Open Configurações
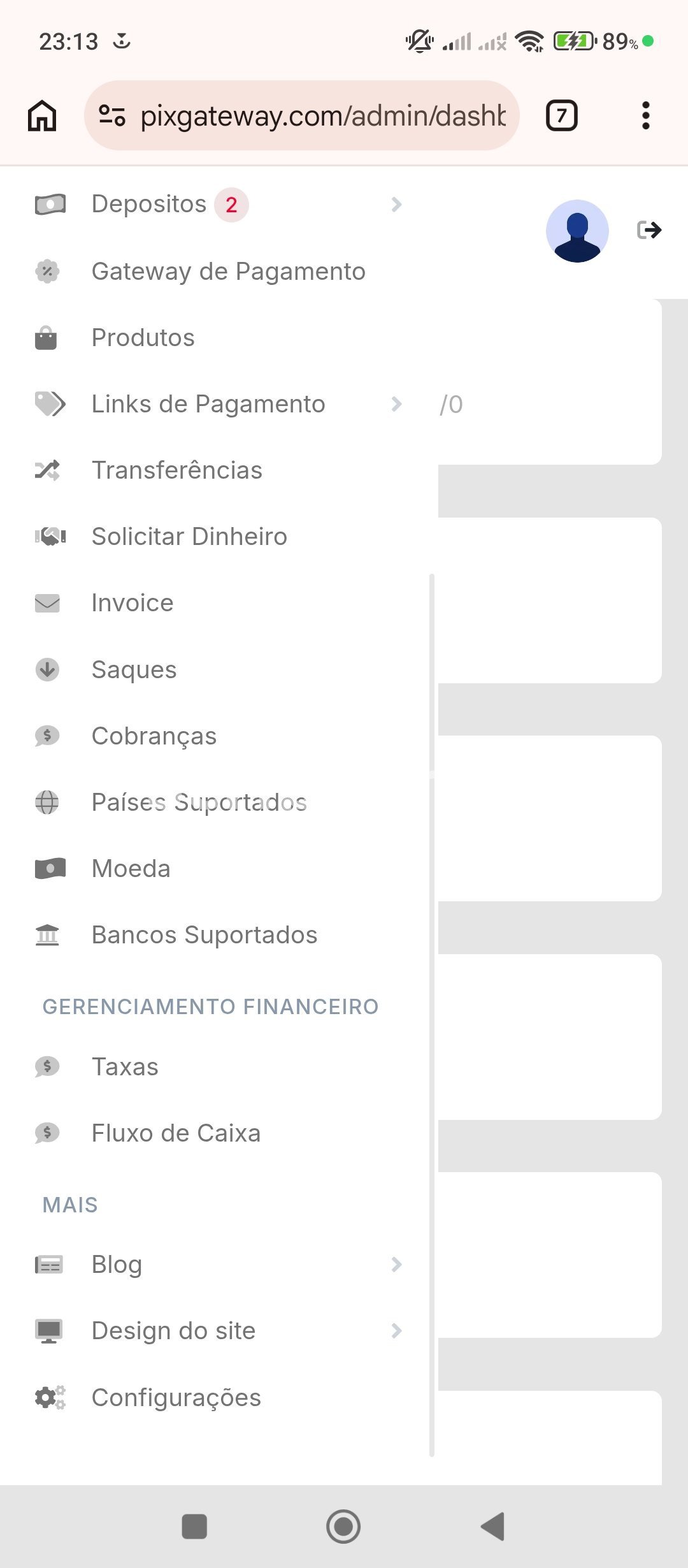688x1568 pixels. [176, 1397]
